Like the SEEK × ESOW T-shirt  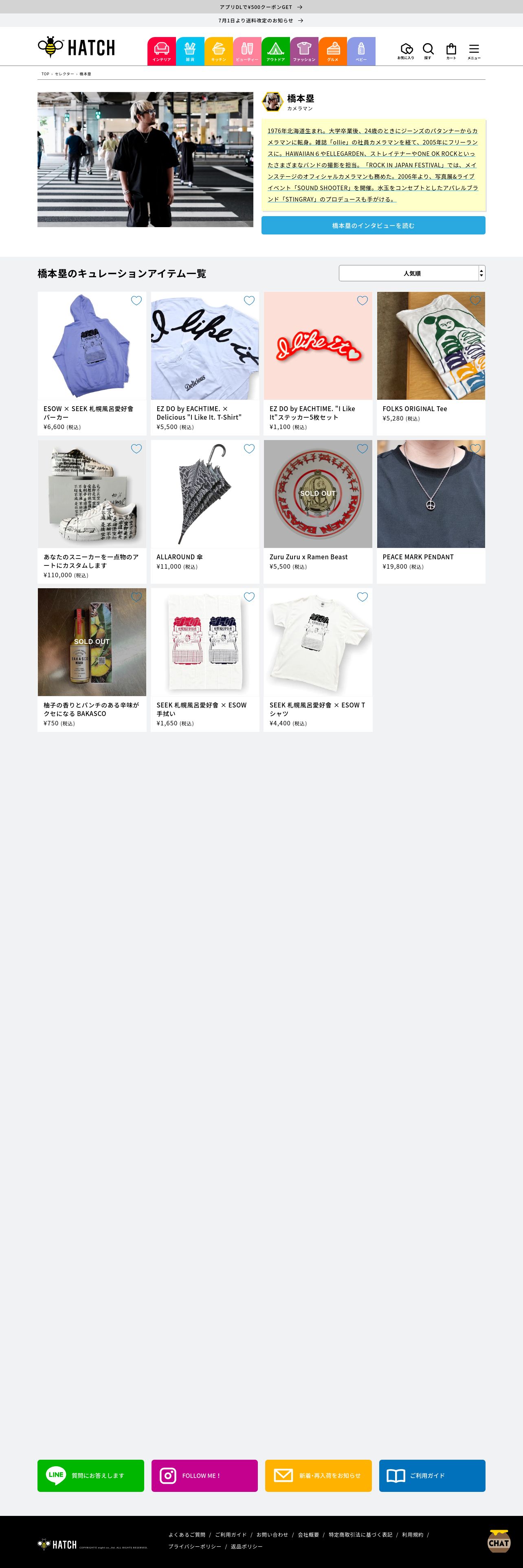(362, 597)
